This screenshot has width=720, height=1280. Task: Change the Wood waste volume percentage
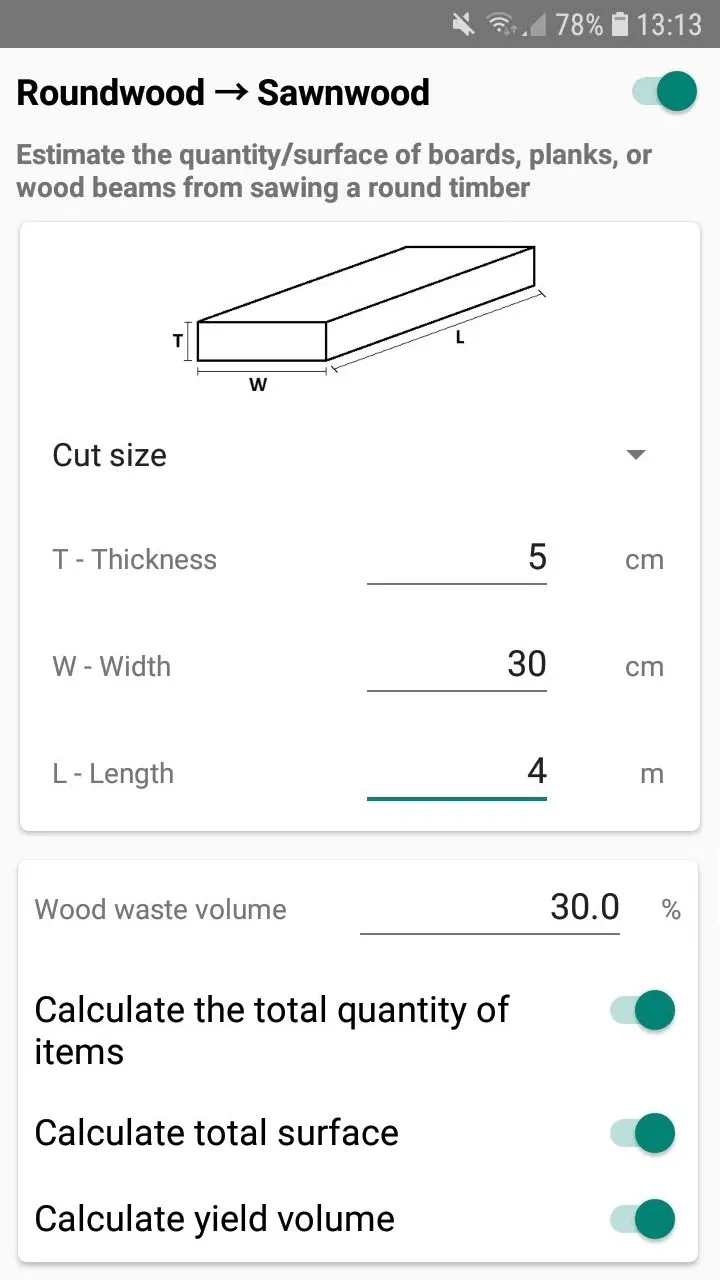pyautogui.click(x=490, y=908)
